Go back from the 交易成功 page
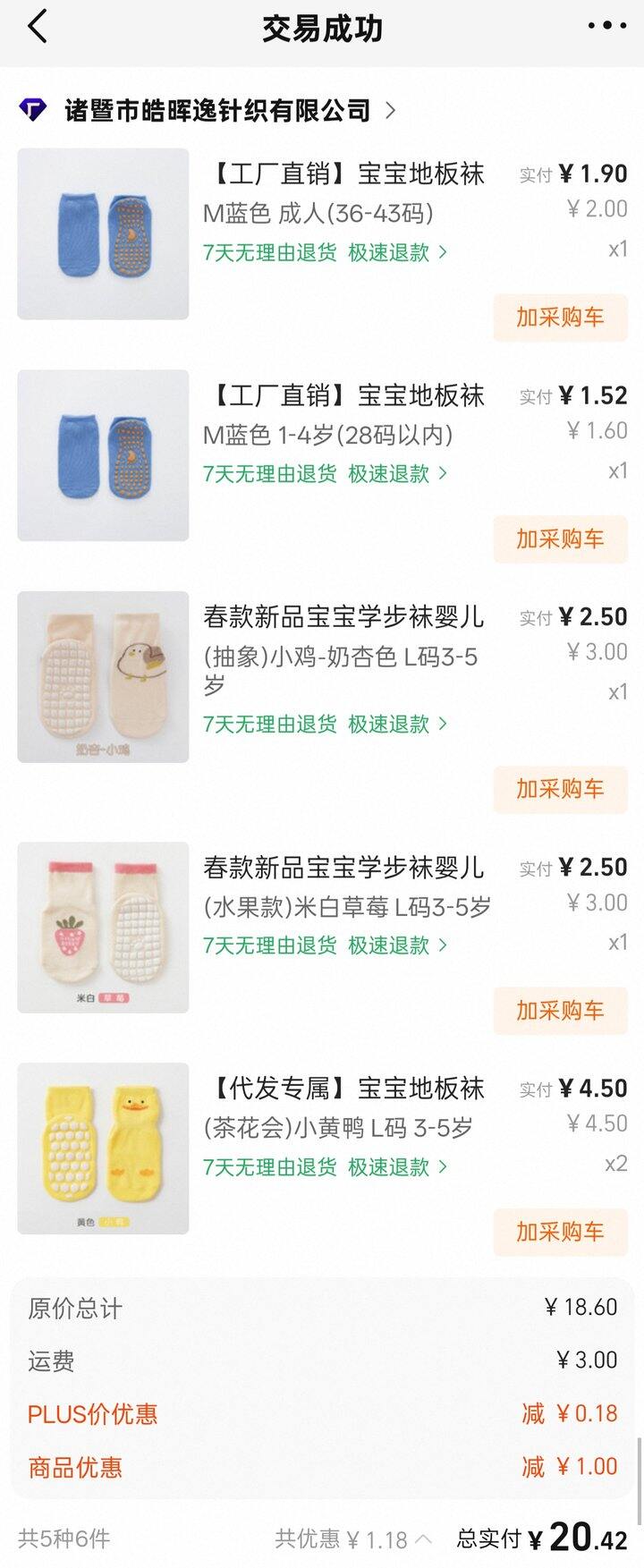This screenshot has width=644, height=1568. tap(38, 27)
